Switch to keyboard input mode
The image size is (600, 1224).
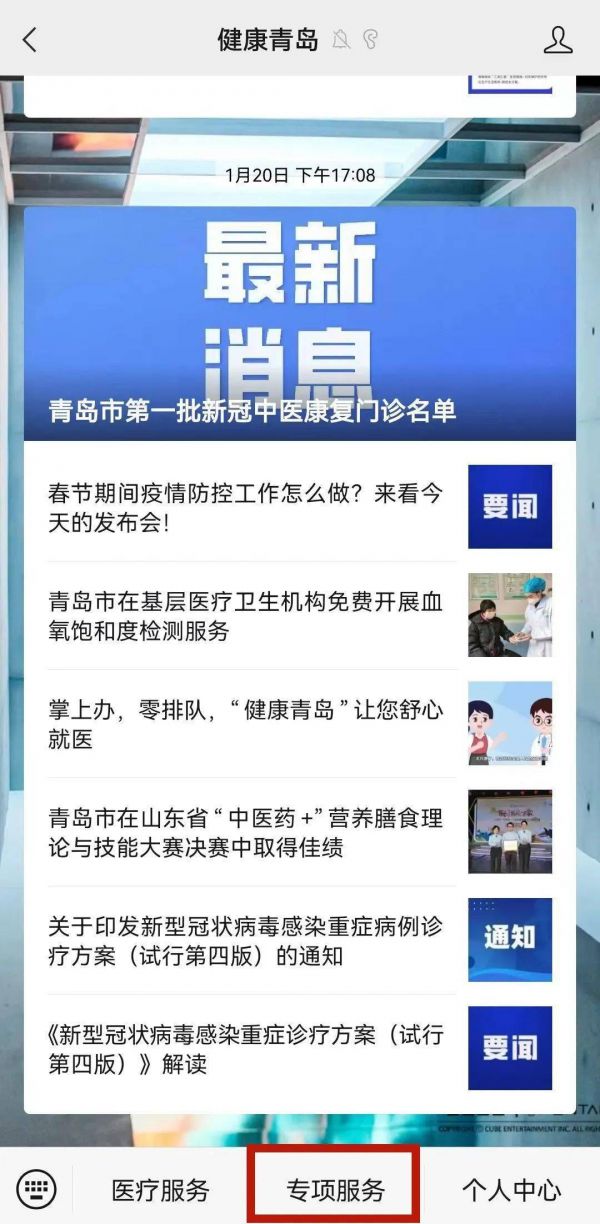pos(37,1189)
